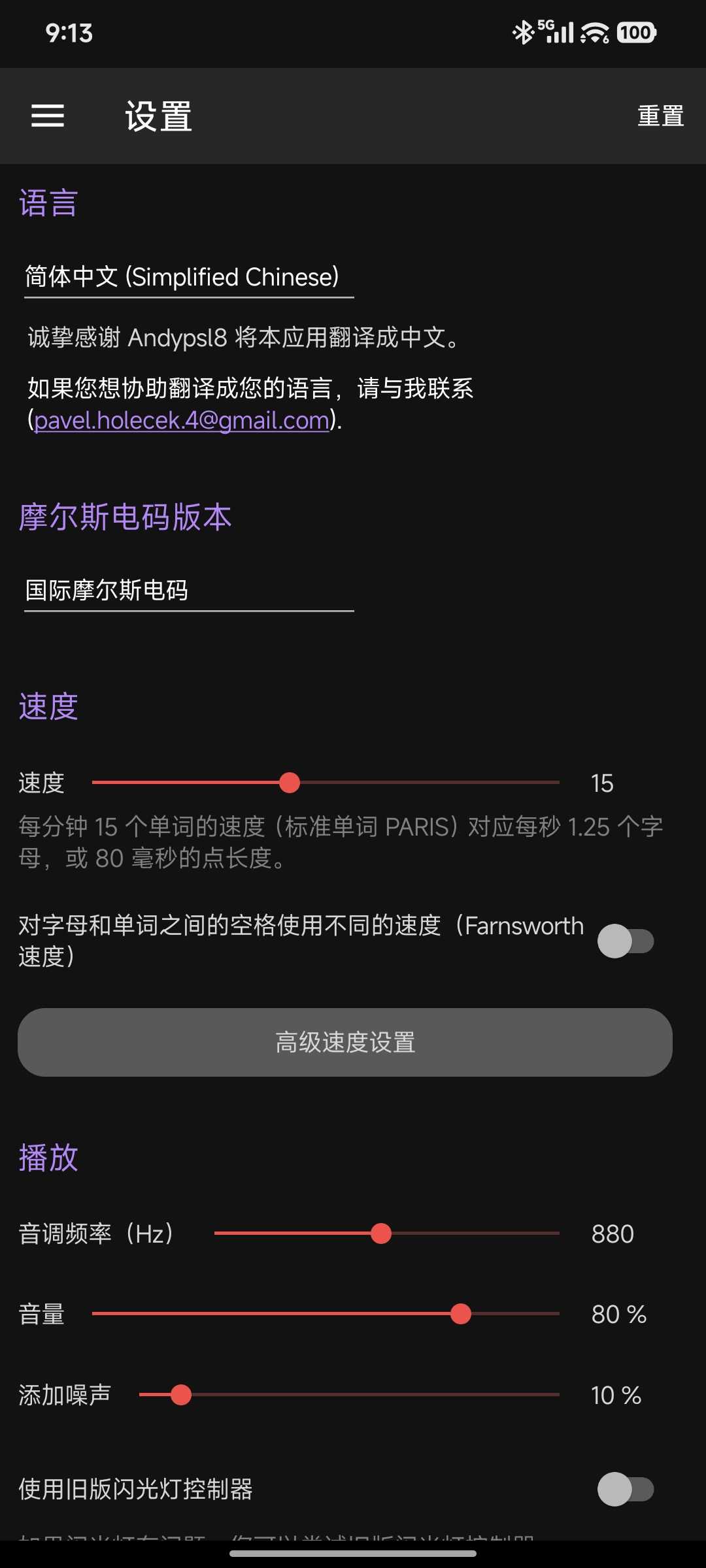Tap 重置 to reset settings
The height and width of the screenshot is (1568, 706).
pos(660,116)
